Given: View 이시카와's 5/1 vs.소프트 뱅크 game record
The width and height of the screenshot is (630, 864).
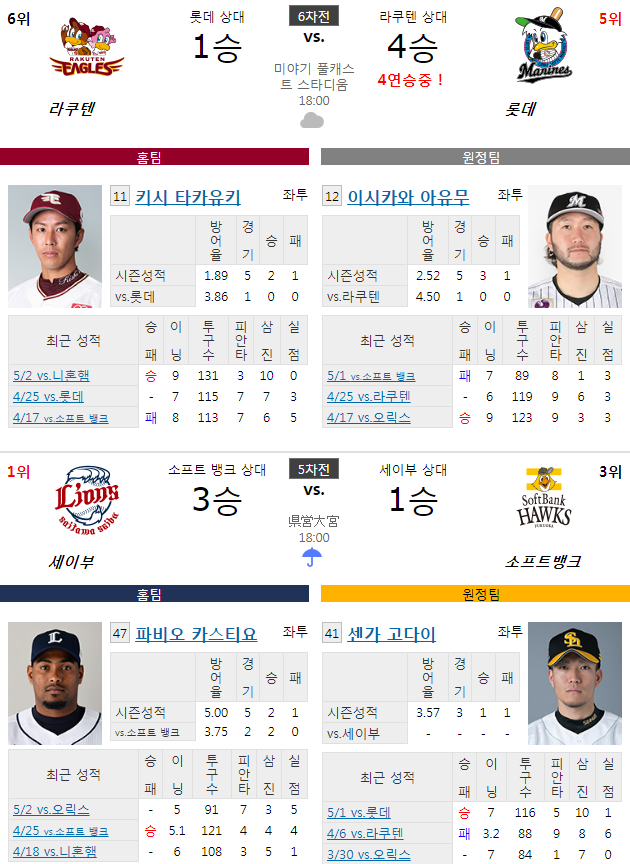Looking at the screenshot, I should [370, 376].
